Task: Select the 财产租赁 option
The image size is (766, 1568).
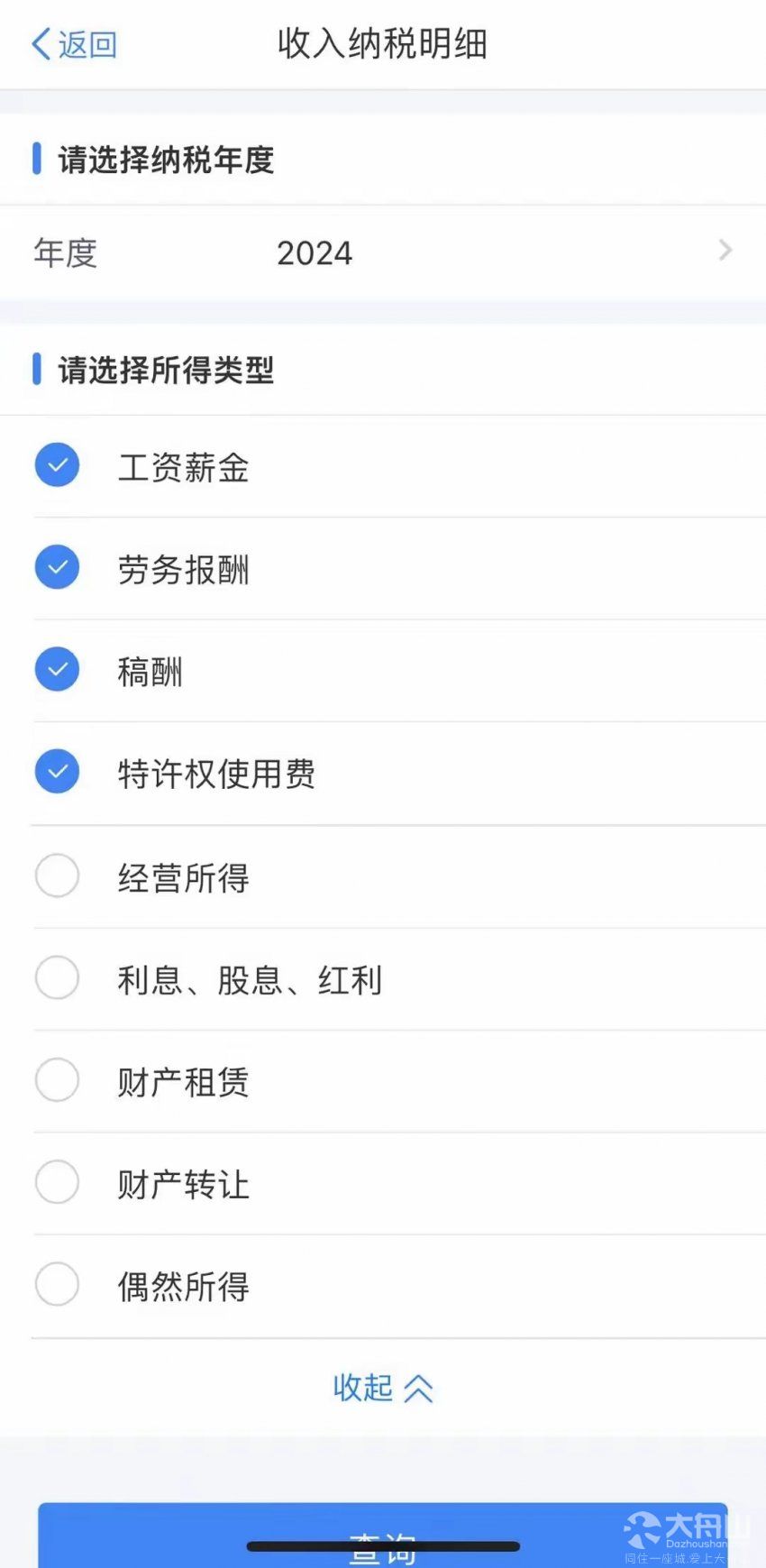Action: coord(57,1079)
